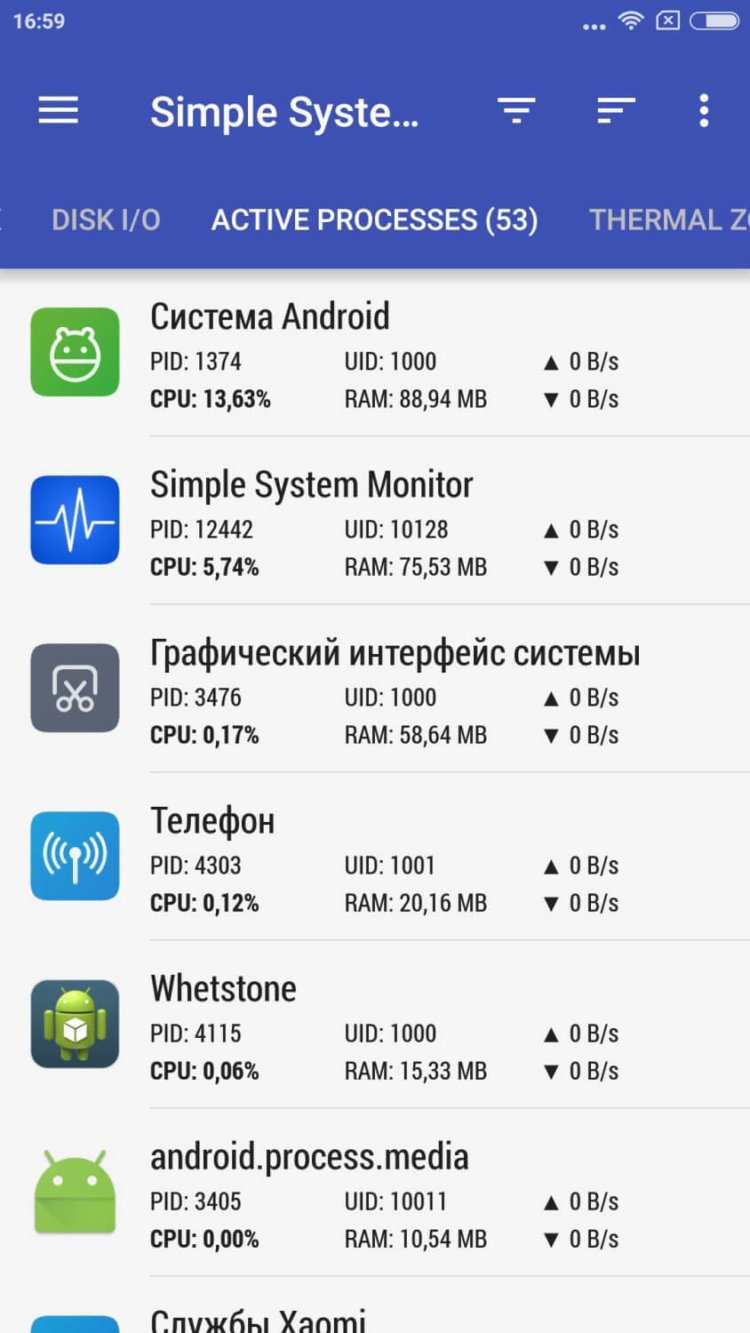750x1333 pixels.
Task: Click the android.process.media robot icon
Action: tap(75, 1192)
